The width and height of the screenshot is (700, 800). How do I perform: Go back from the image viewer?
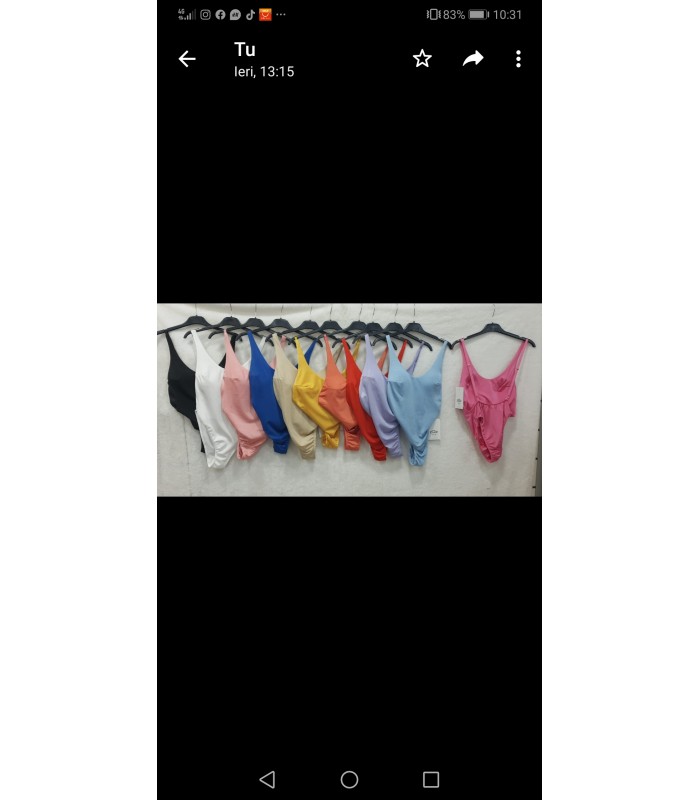[187, 59]
